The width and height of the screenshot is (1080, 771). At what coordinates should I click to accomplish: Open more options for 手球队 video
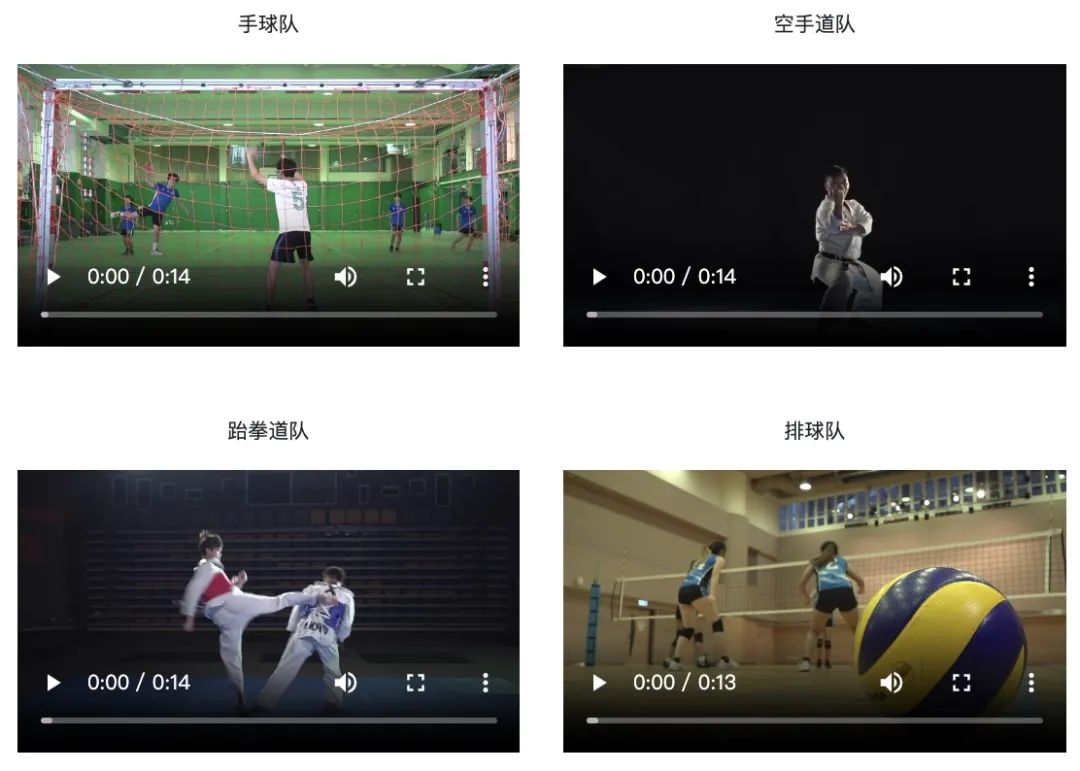(485, 277)
